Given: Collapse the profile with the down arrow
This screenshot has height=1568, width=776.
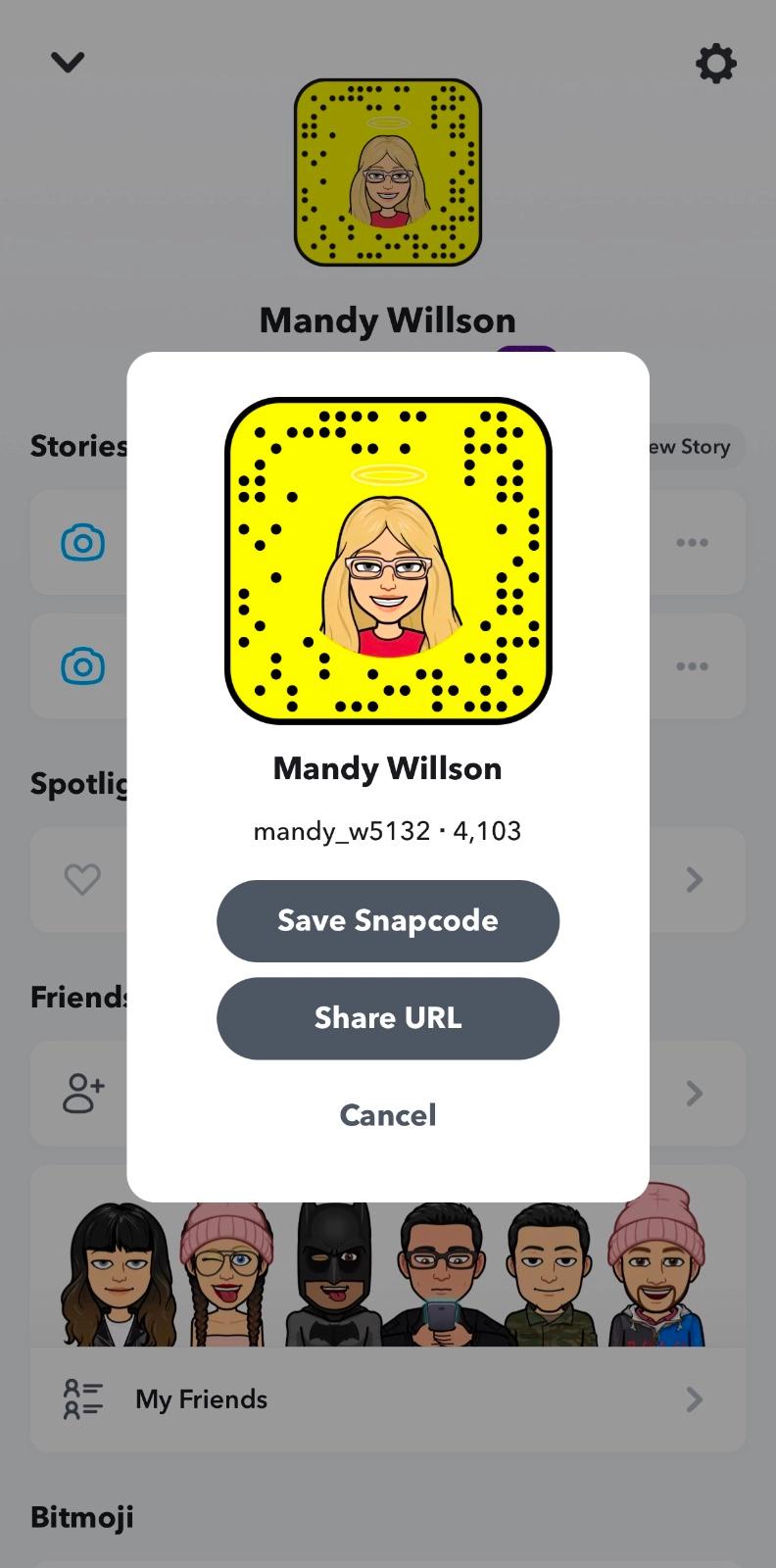Looking at the screenshot, I should tap(68, 63).
